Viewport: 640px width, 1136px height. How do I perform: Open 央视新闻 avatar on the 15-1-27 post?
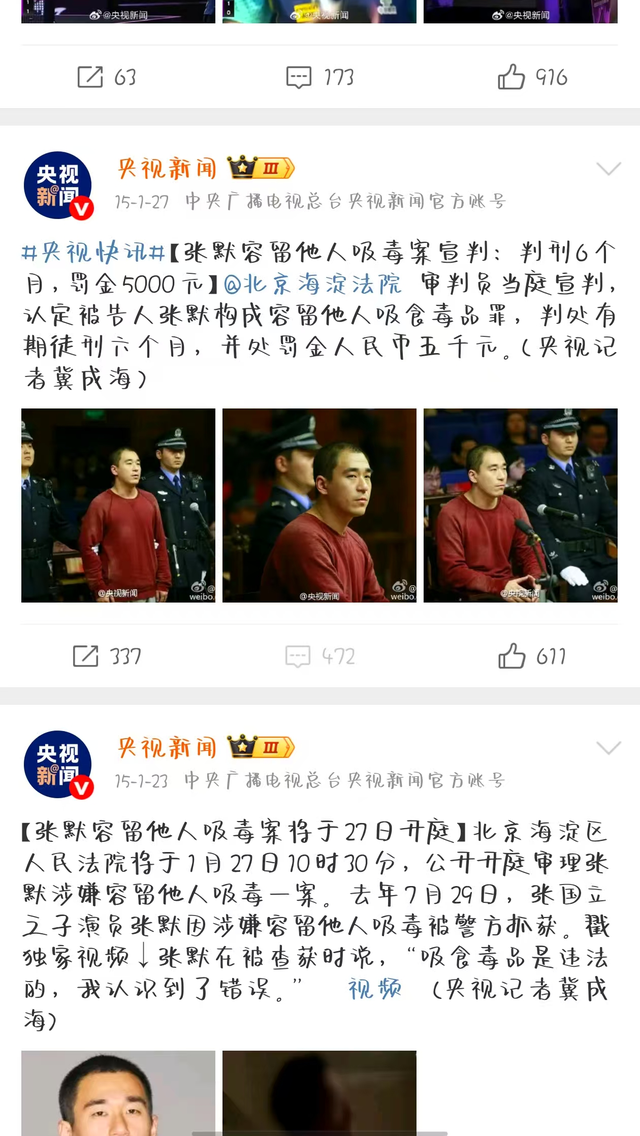click(58, 185)
